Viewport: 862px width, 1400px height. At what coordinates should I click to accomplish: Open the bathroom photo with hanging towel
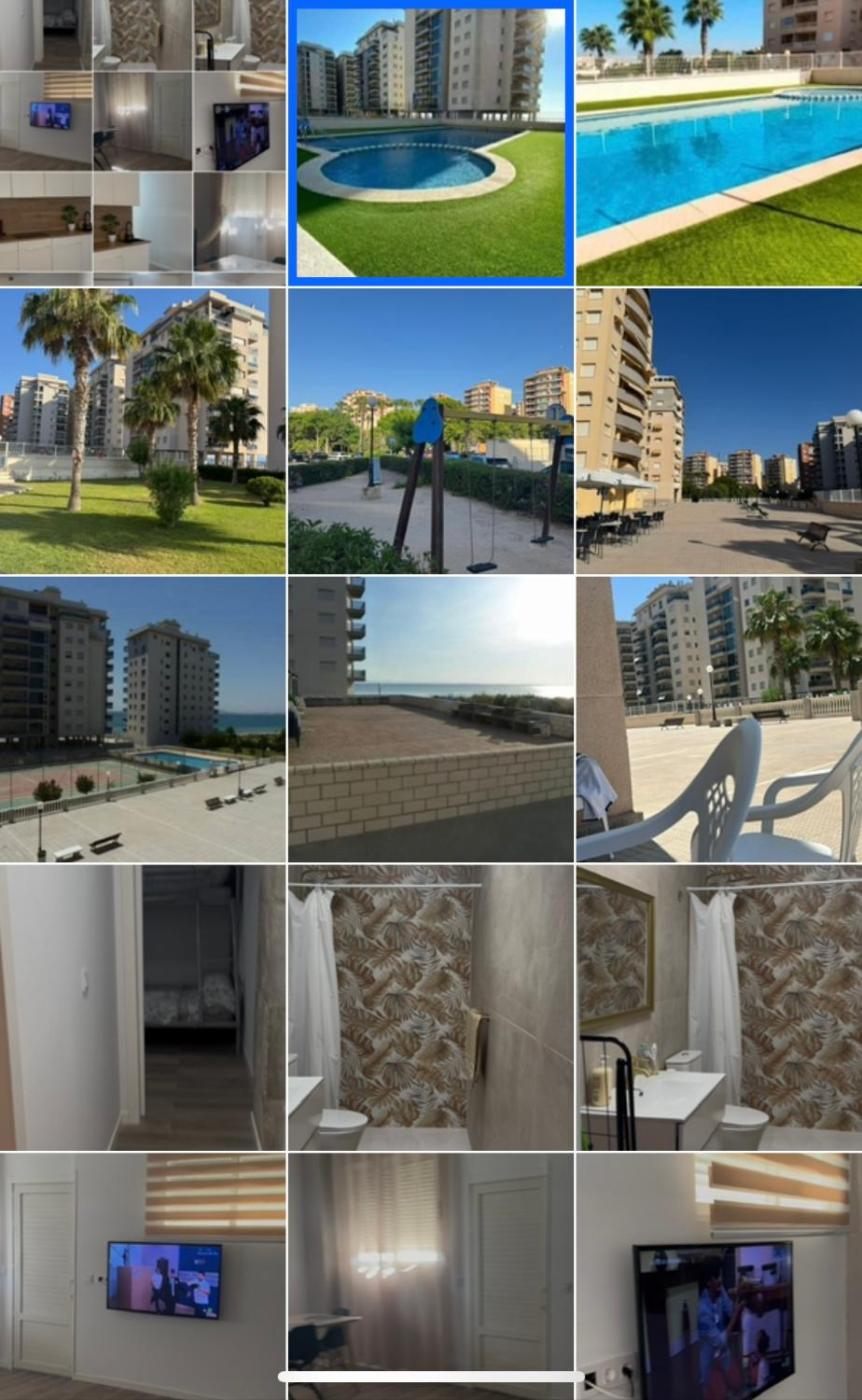pyautogui.click(x=431, y=1008)
